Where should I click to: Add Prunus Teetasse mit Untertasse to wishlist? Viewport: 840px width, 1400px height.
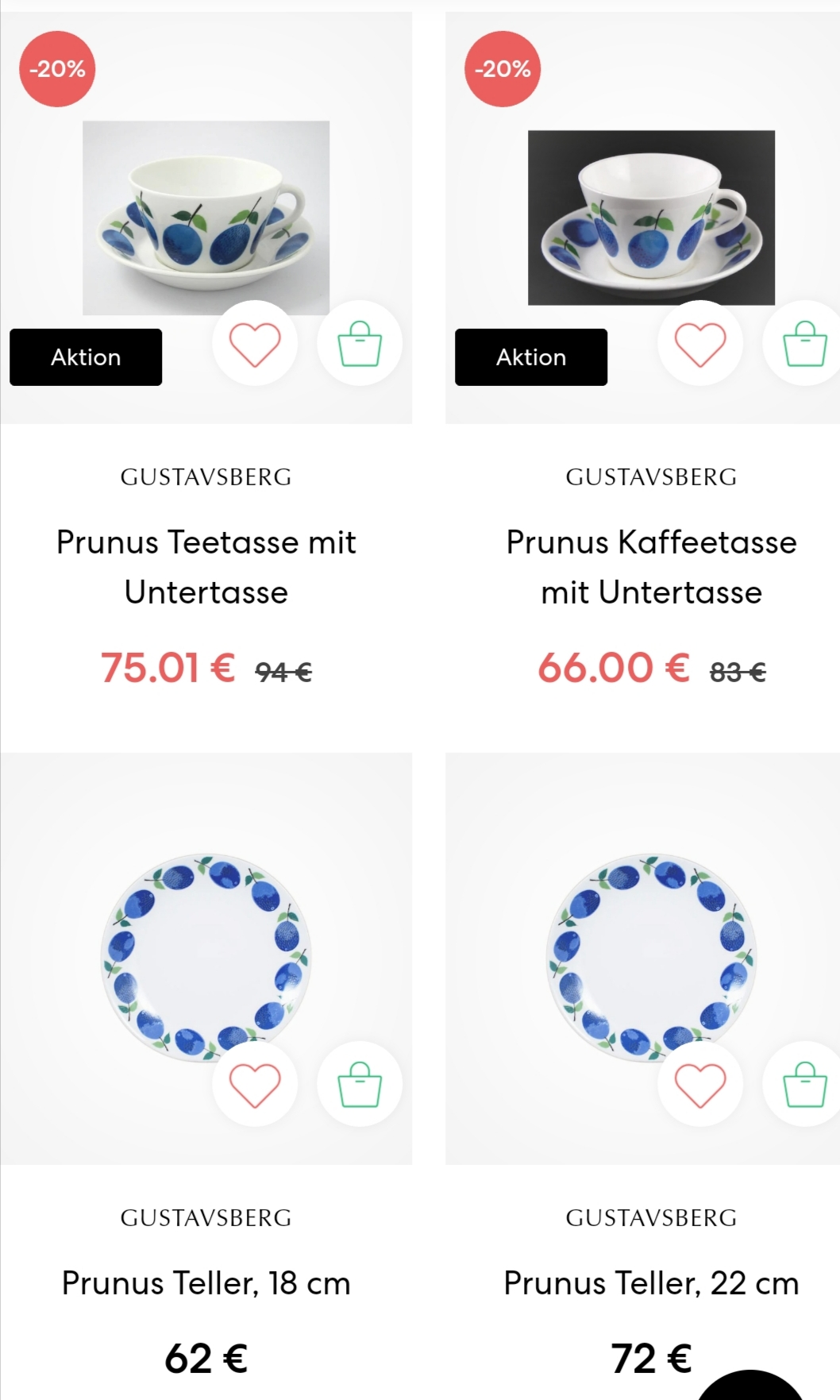pyautogui.click(x=255, y=345)
